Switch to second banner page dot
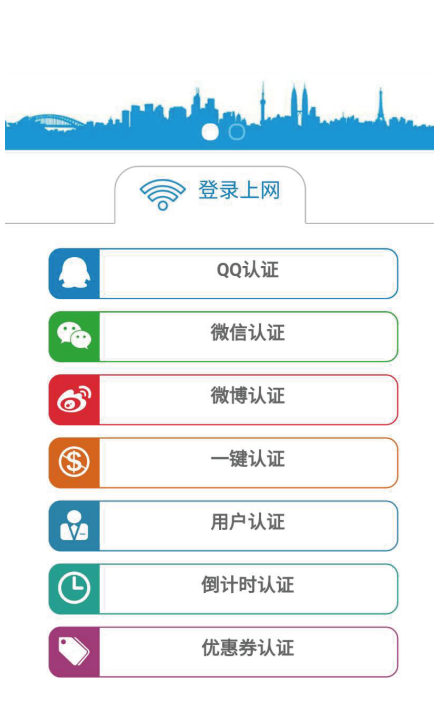The image size is (441, 701). point(237,132)
